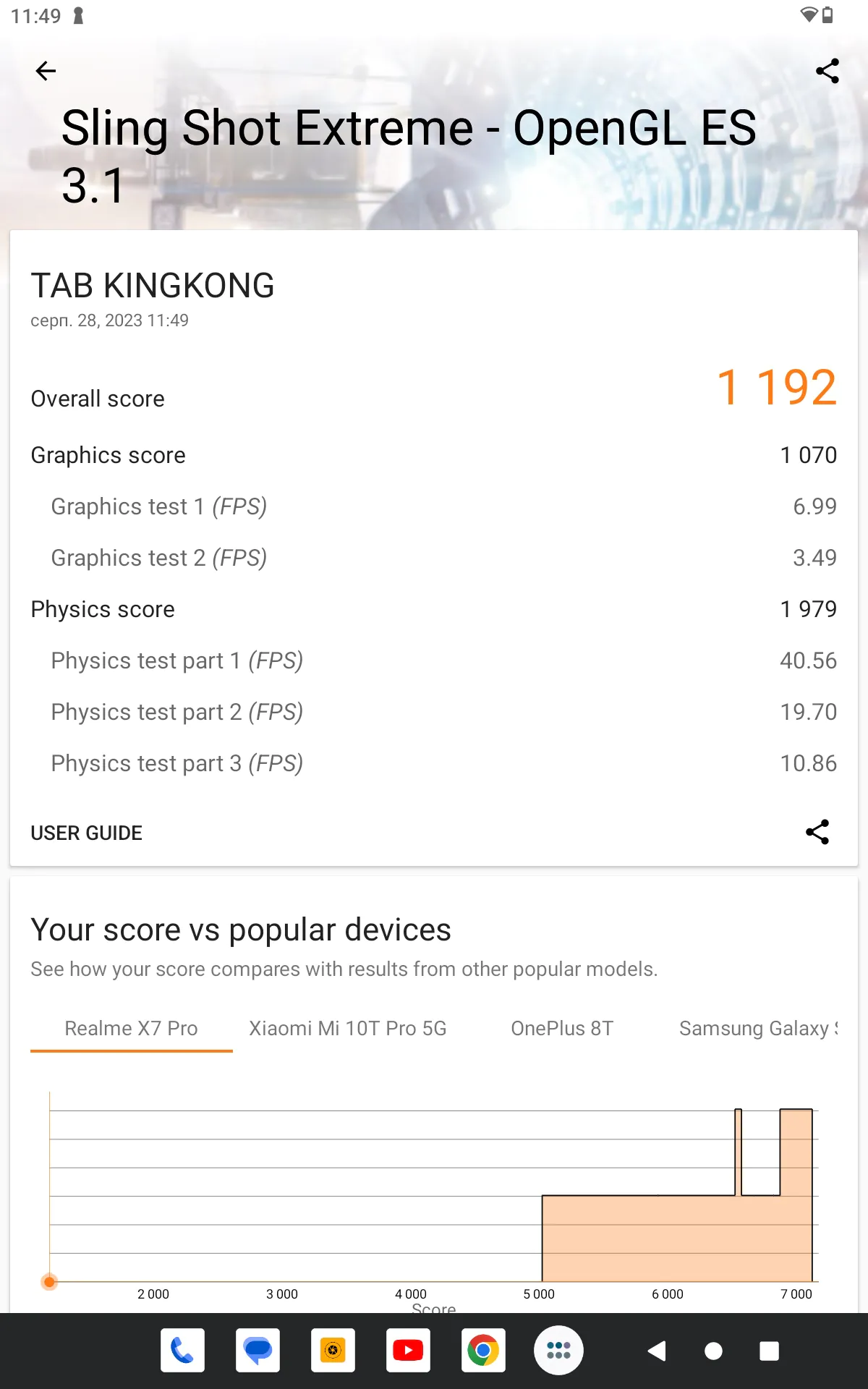Launch Chrome from the taskbar
The width and height of the screenshot is (868, 1389).
click(x=483, y=1350)
